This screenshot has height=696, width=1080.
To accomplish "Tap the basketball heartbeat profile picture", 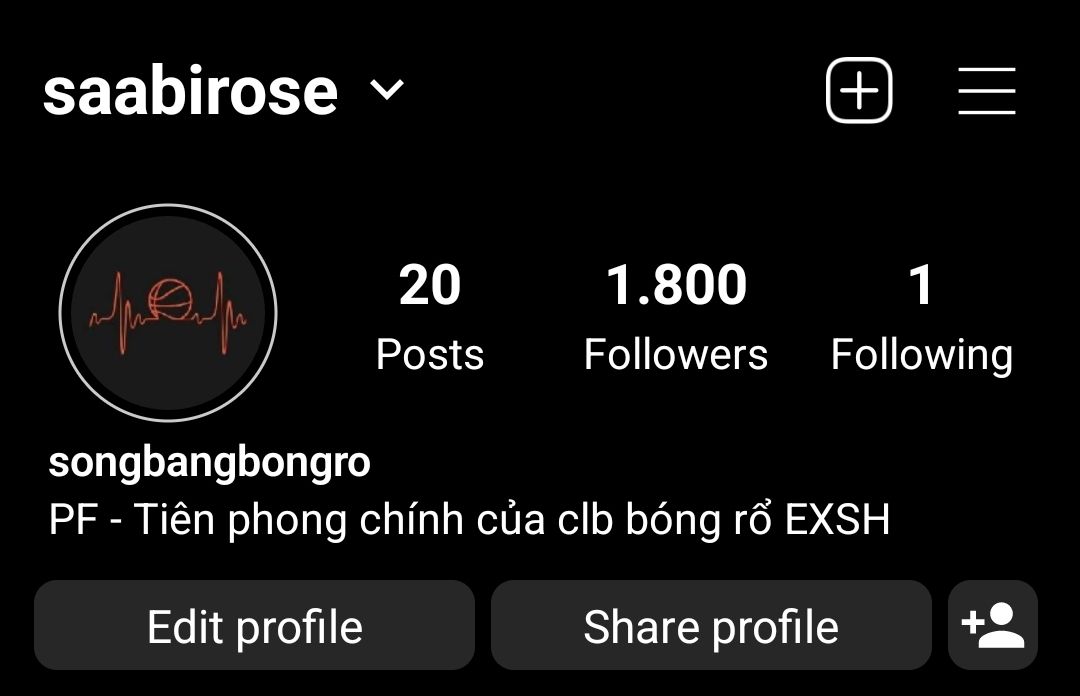I will tap(168, 313).
